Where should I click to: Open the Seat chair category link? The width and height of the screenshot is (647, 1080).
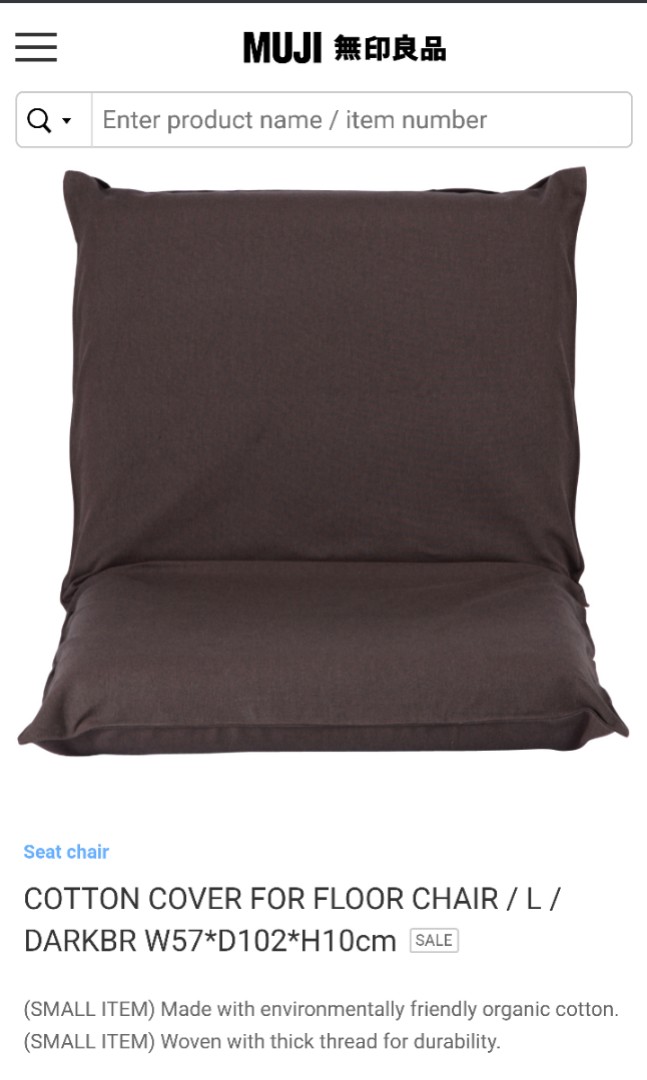click(66, 852)
